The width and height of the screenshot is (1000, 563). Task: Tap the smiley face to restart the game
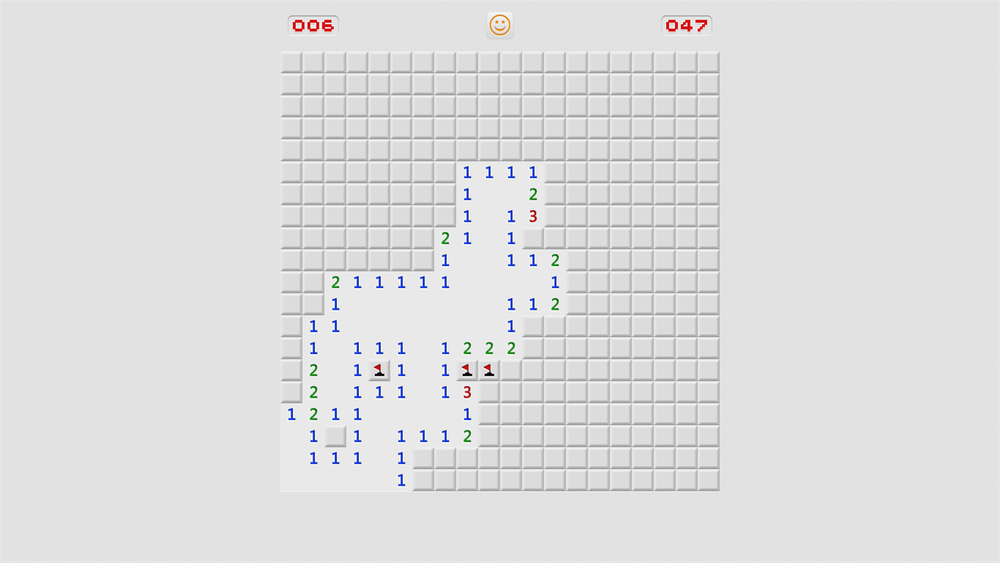pyautogui.click(x=500, y=25)
